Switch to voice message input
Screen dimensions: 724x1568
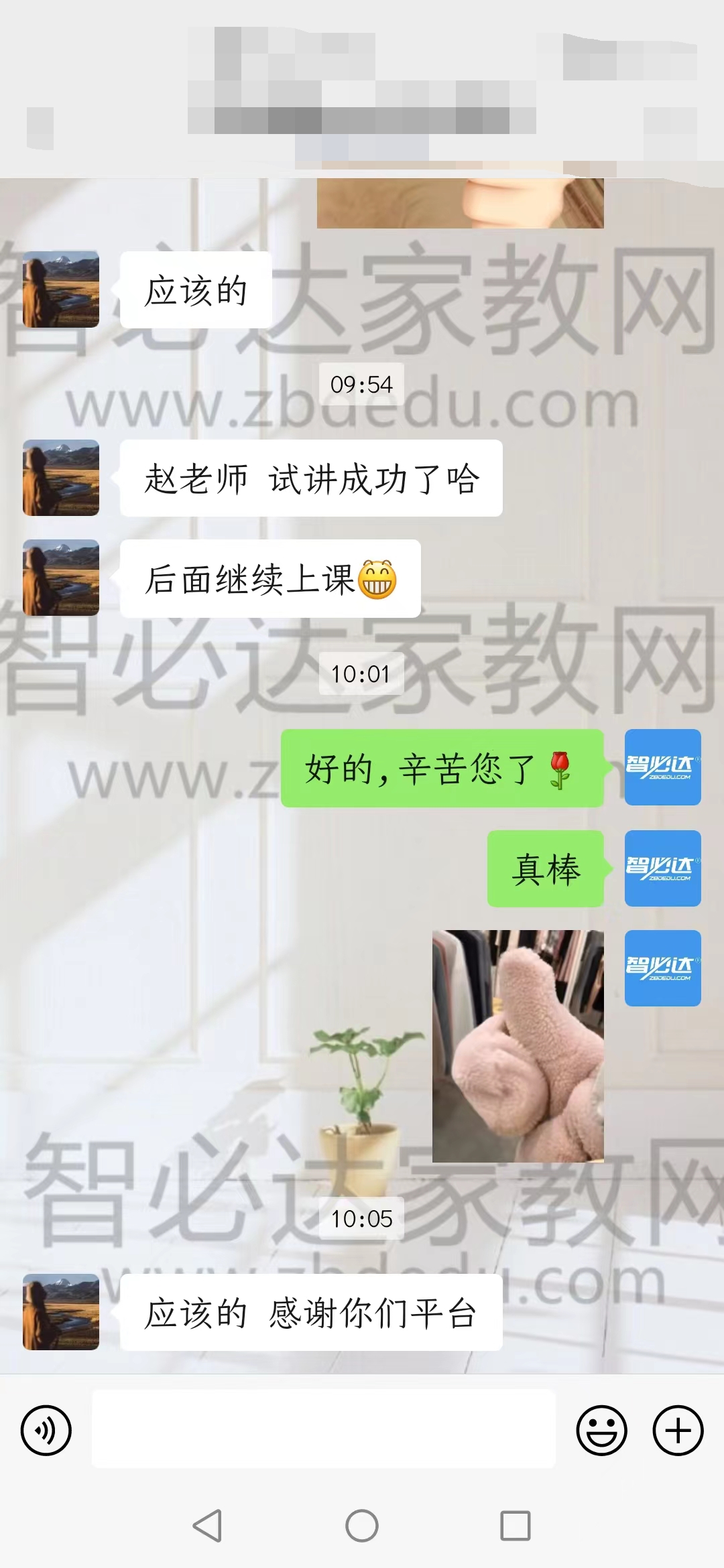(46, 1431)
